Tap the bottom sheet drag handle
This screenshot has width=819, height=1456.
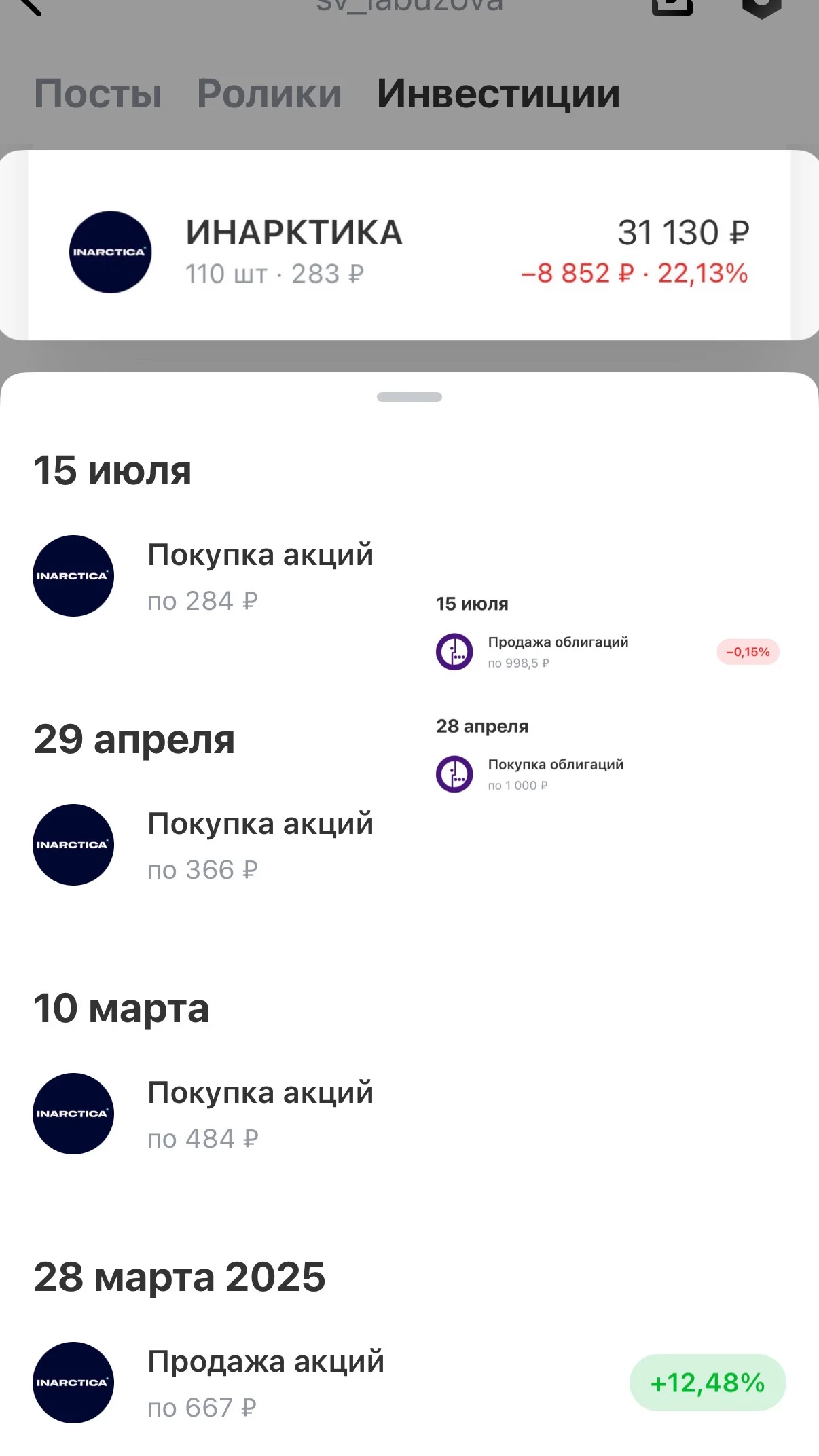409,397
